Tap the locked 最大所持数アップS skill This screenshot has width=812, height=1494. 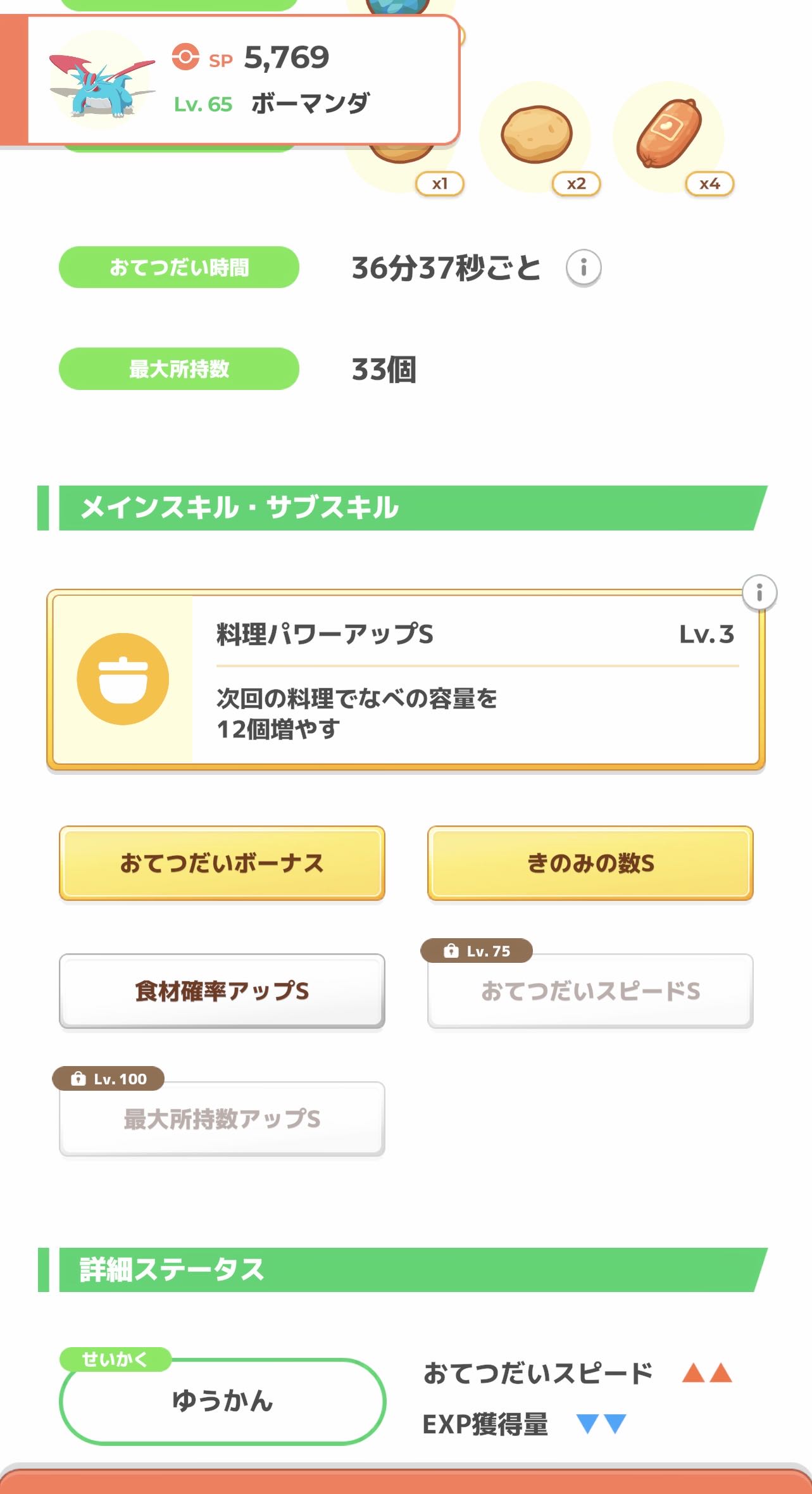click(x=222, y=1119)
